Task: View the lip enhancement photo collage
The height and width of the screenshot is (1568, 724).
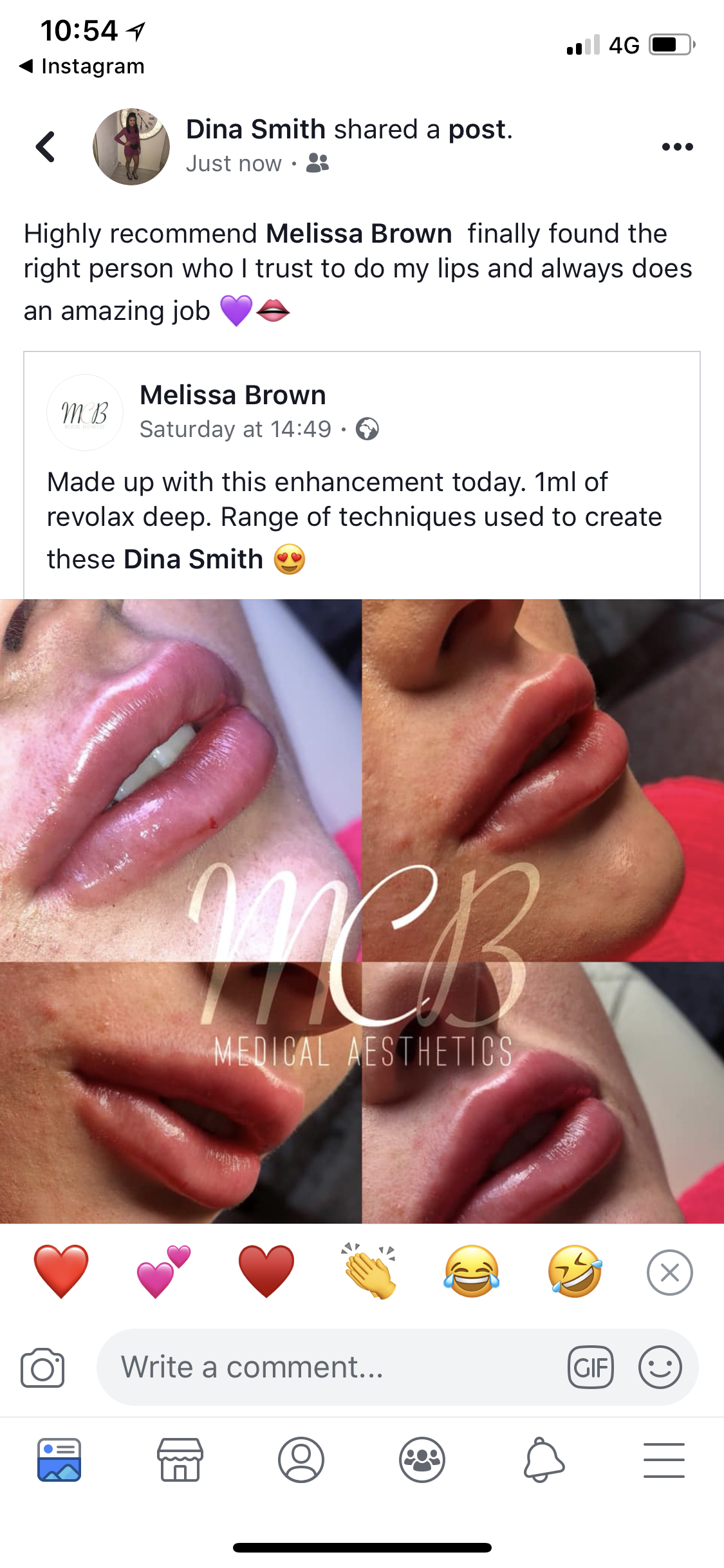Action: [362, 911]
